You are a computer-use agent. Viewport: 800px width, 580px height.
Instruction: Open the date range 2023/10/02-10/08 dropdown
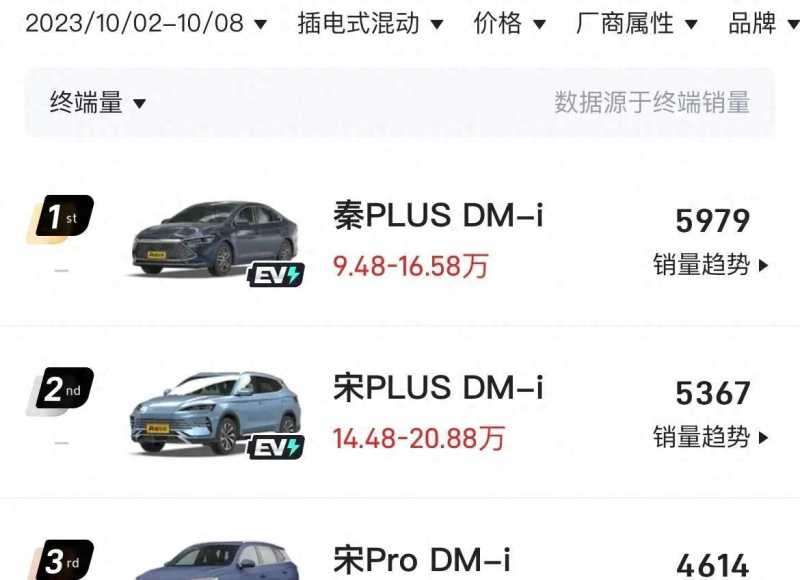(x=146, y=23)
